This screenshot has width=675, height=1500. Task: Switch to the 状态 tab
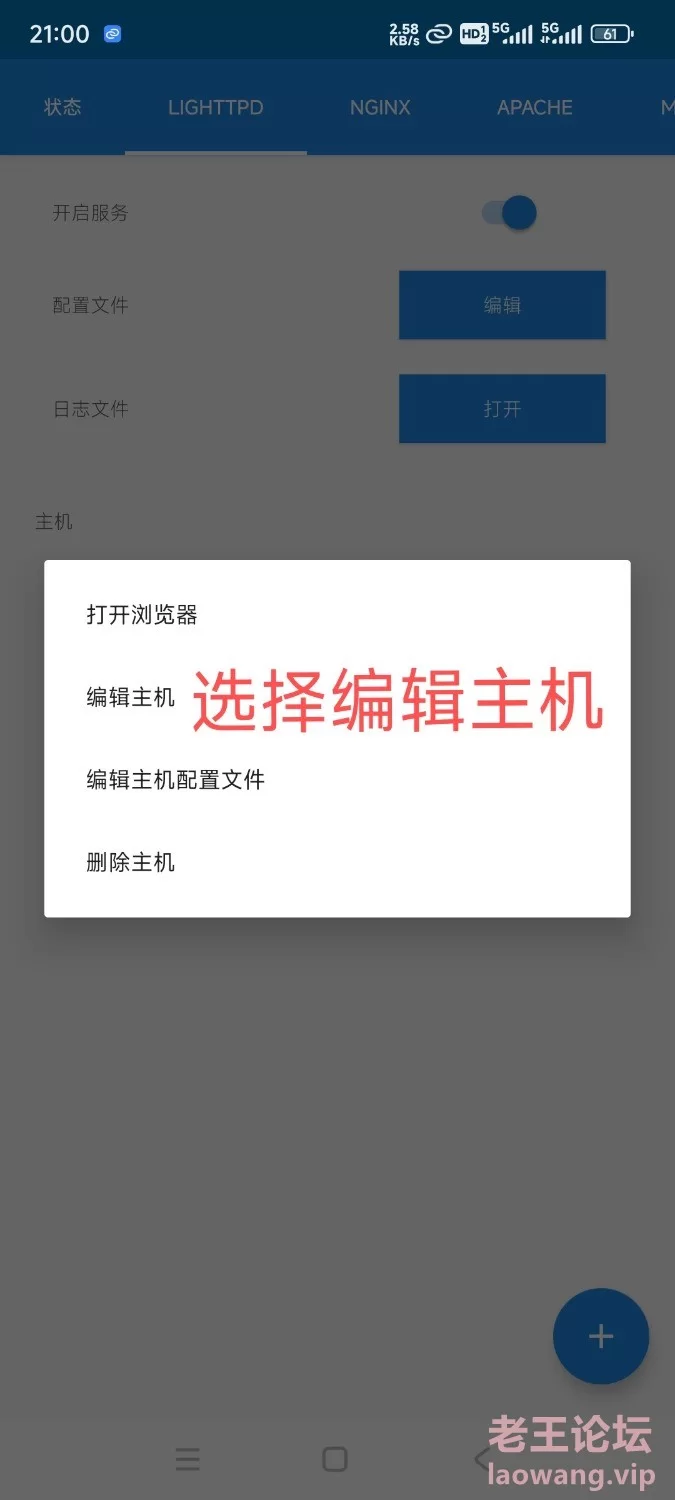coord(62,107)
